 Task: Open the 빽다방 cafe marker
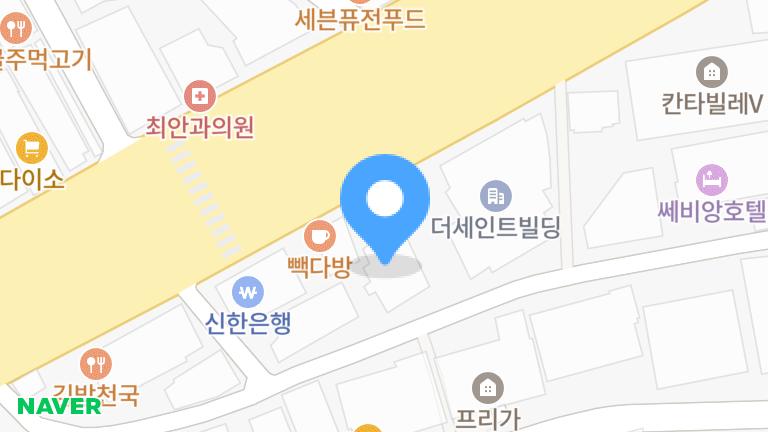click(320, 236)
